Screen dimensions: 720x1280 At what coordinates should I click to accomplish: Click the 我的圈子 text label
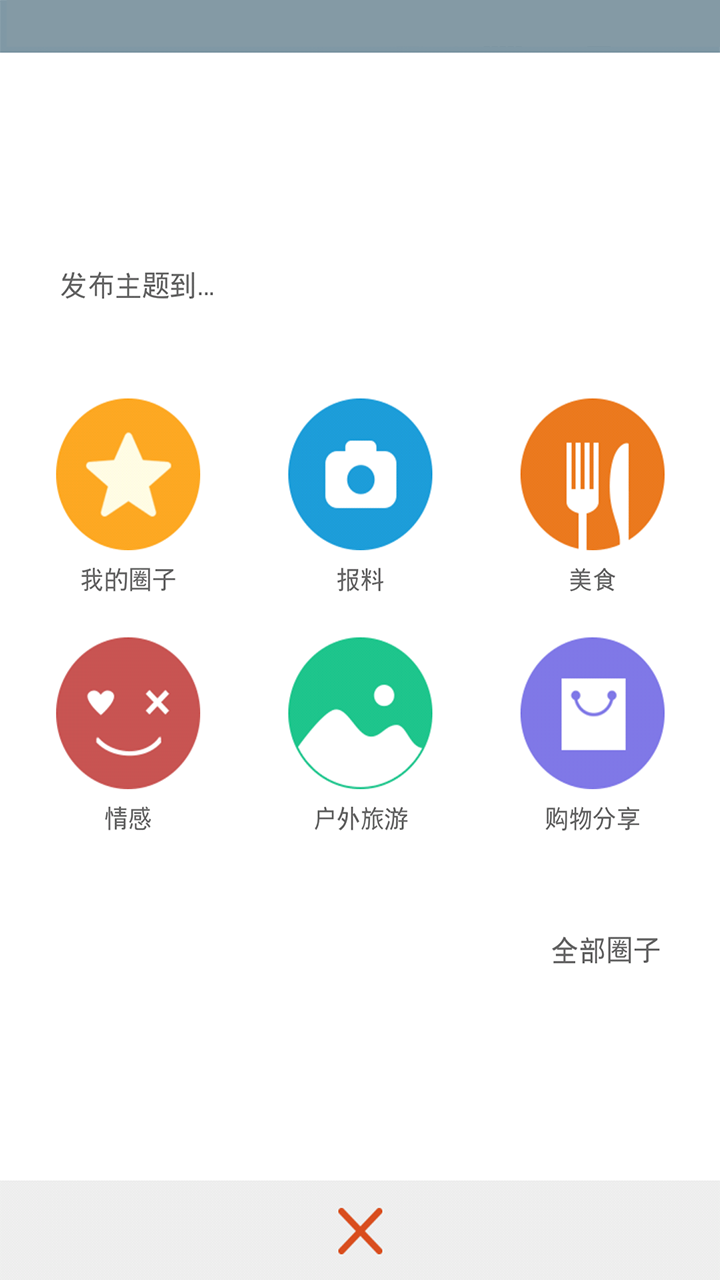(x=128, y=580)
